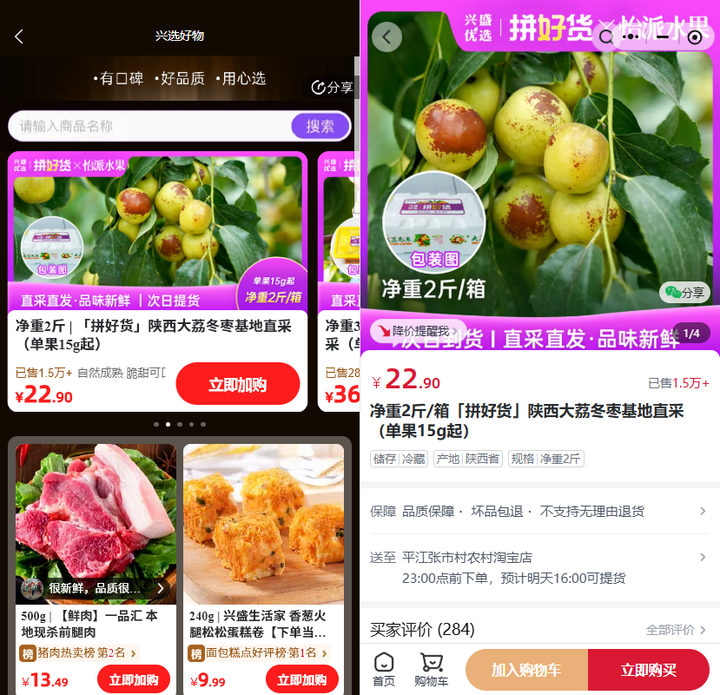720x695 pixels.
Task: Go back from the 兴选好物 page
Action: (19, 36)
